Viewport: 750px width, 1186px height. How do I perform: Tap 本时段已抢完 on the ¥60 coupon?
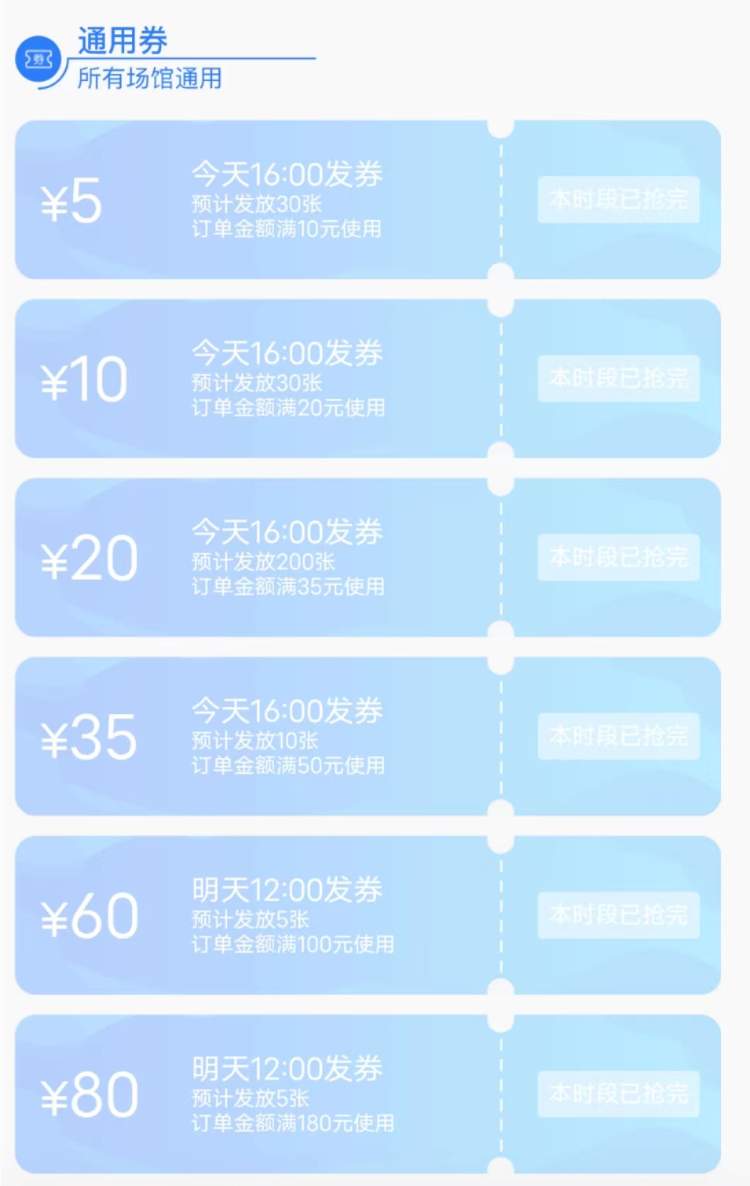(618, 914)
